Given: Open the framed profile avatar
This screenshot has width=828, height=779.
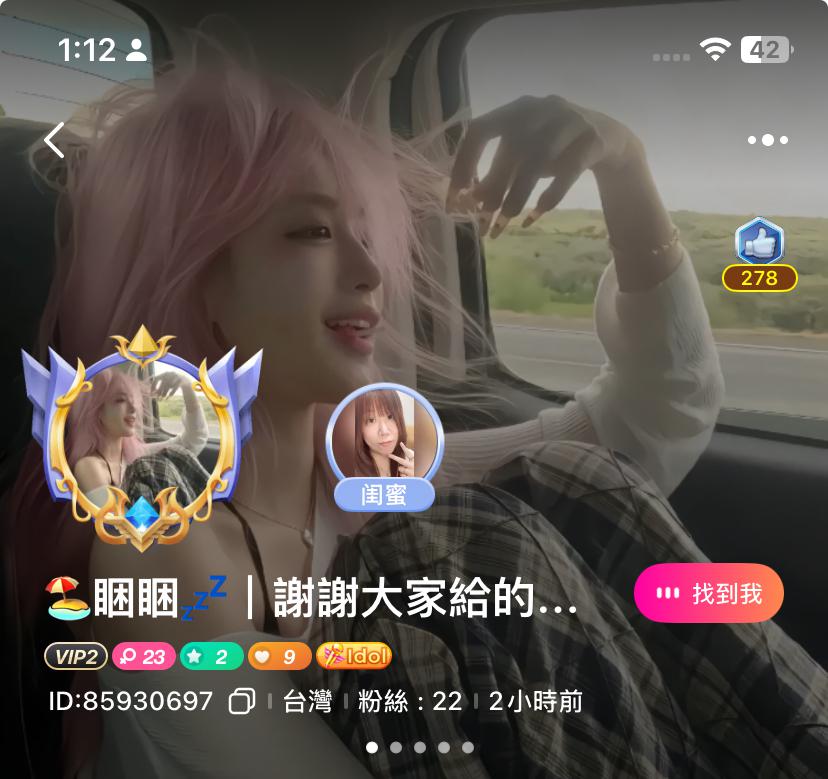Looking at the screenshot, I should coord(142,438).
